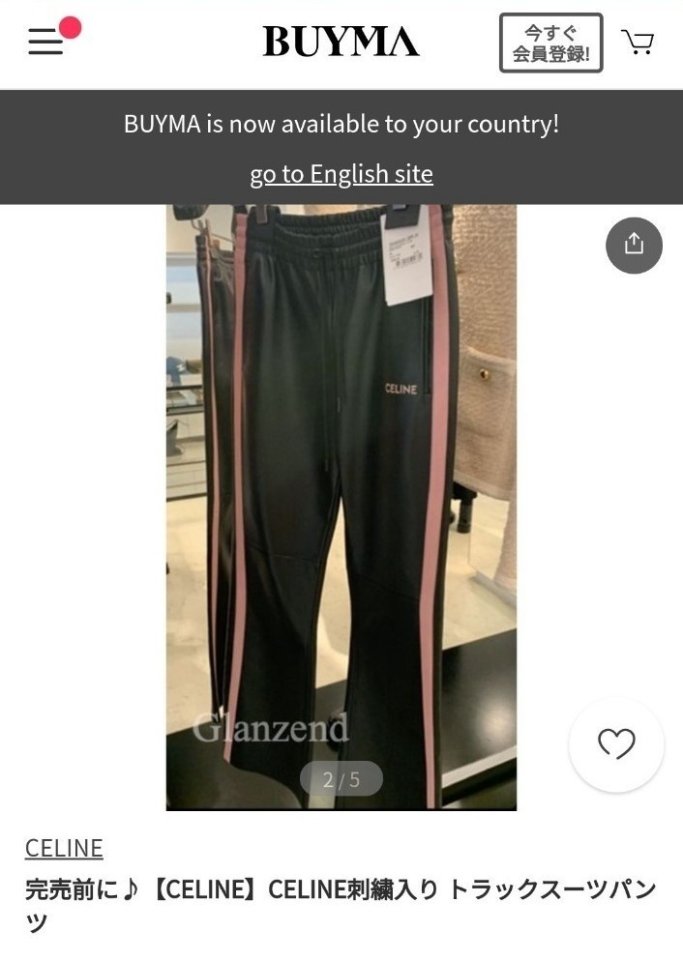The width and height of the screenshot is (683, 960).
Task: Share this product
Action: pyautogui.click(x=634, y=245)
